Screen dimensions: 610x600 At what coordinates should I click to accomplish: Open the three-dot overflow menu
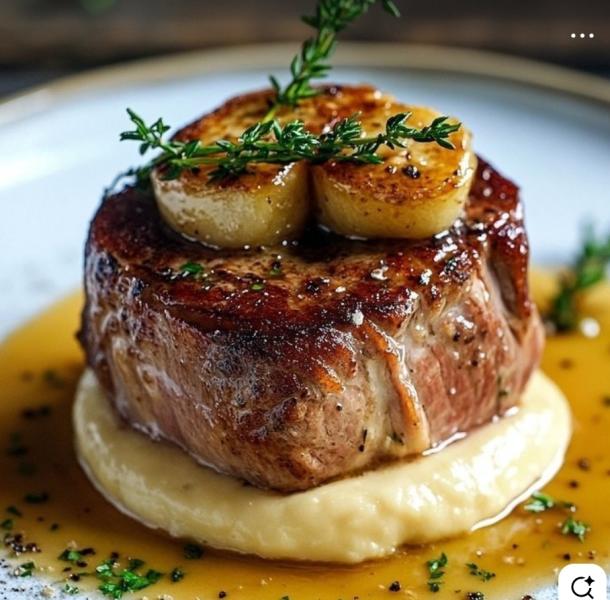[x=582, y=35]
